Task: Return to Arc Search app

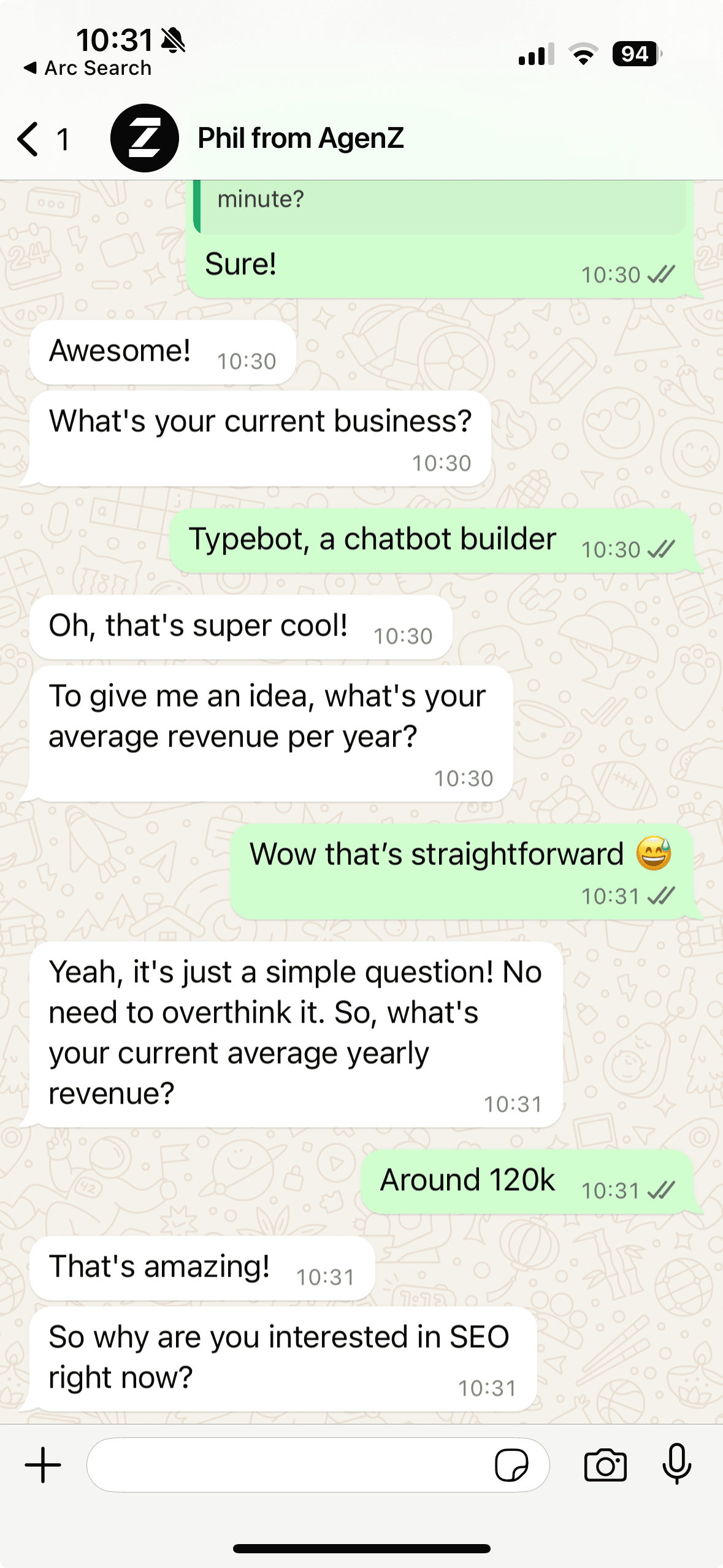Action: coord(87,68)
